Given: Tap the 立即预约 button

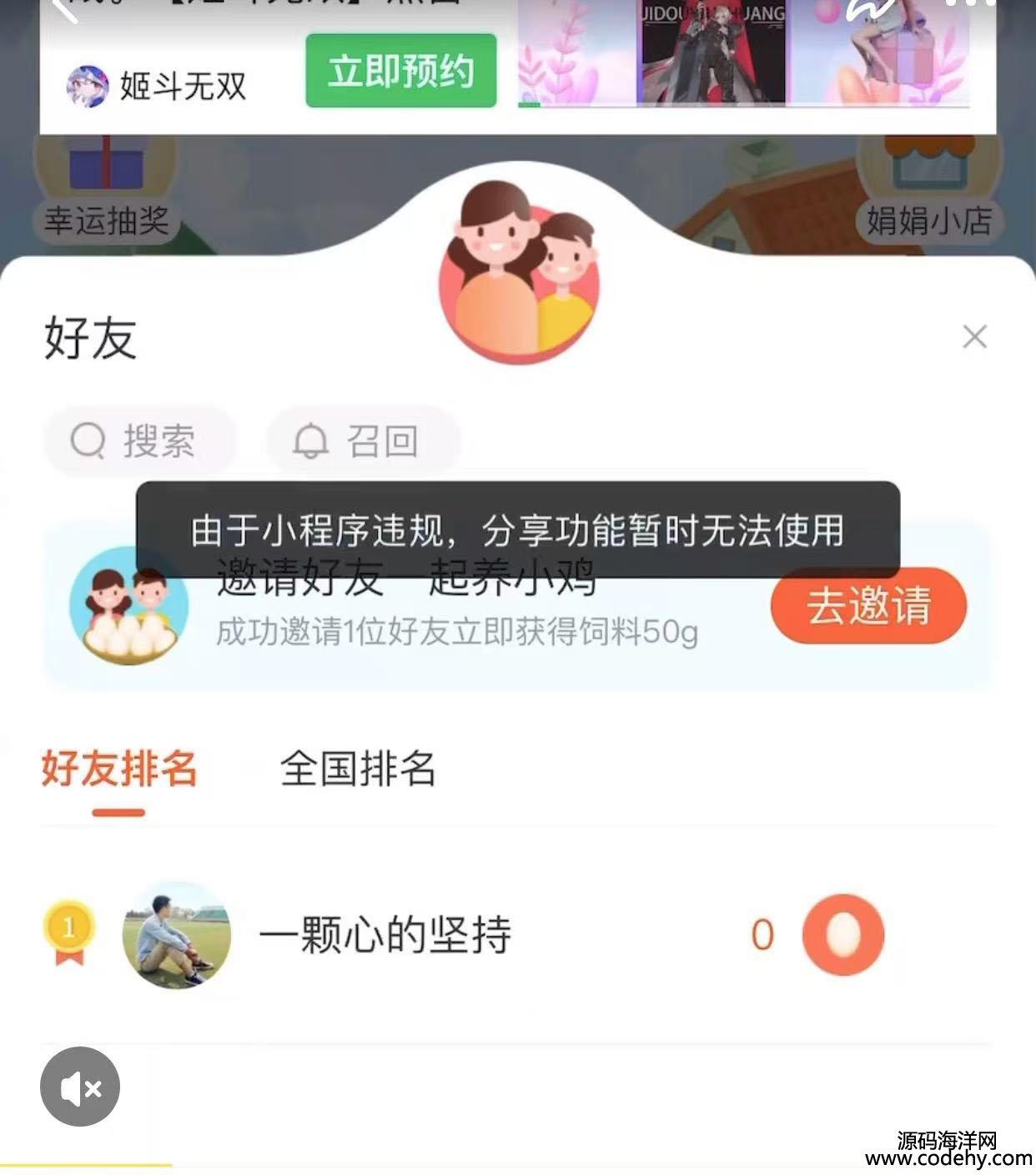Looking at the screenshot, I should click(x=400, y=71).
